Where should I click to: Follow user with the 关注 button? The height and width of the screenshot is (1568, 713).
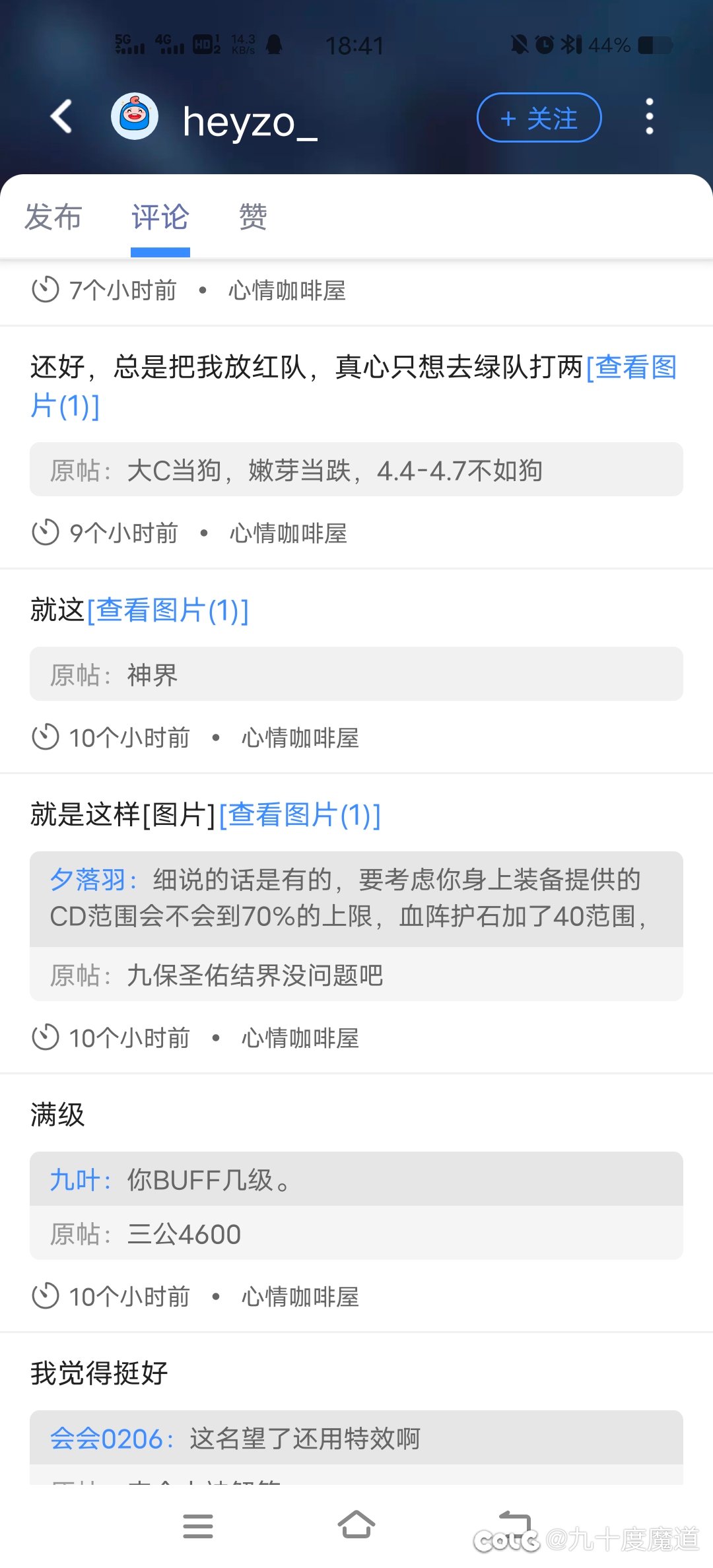click(x=539, y=118)
